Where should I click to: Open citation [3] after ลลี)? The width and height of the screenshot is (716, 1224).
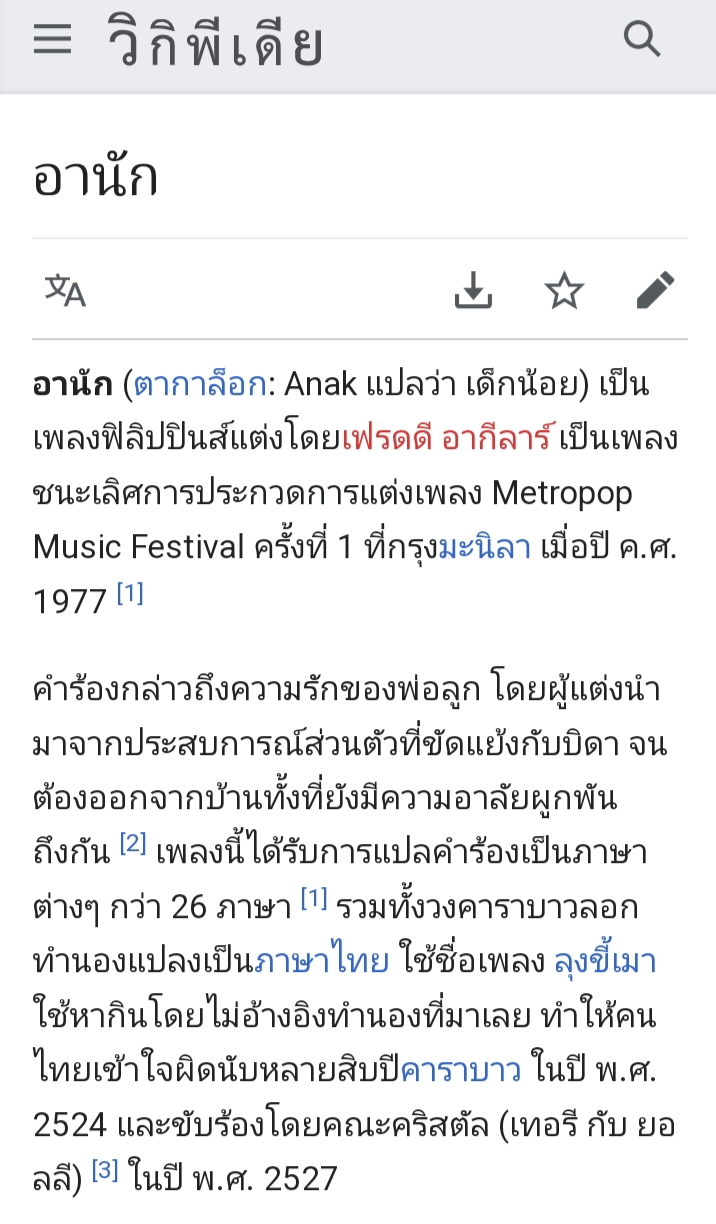coord(105,1169)
